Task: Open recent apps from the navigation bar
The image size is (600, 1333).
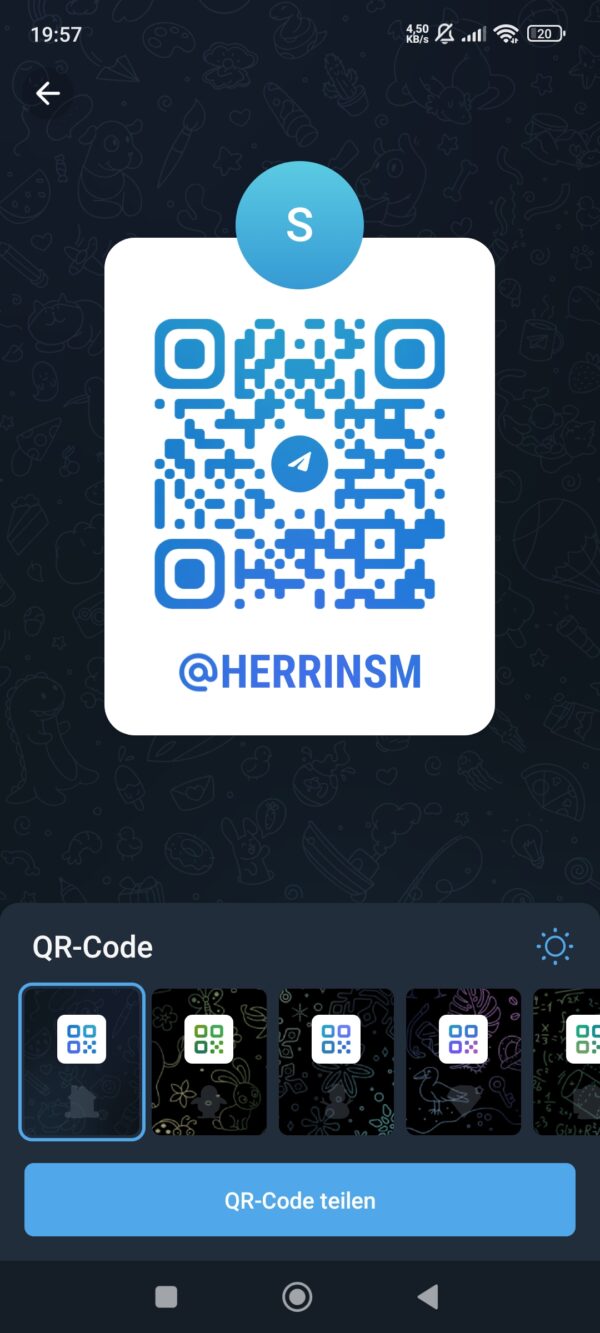Action: [x=167, y=1297]
